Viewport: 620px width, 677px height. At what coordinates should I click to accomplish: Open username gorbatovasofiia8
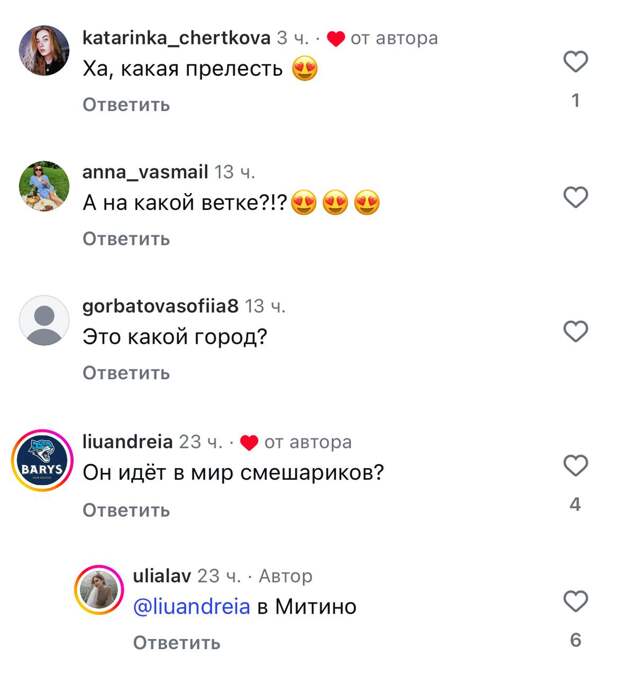(160, 306)
